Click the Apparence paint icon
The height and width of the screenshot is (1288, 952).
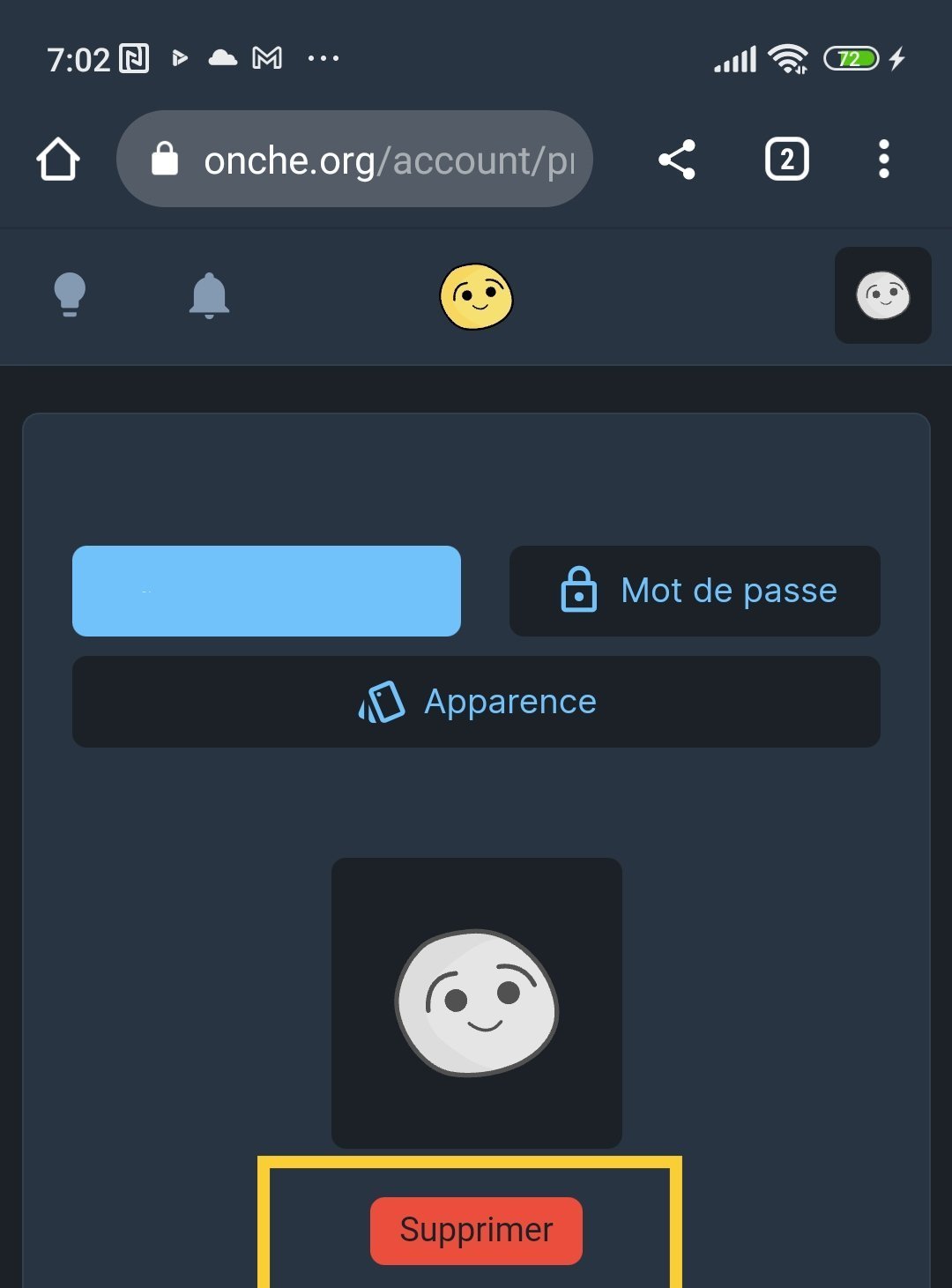point(379,702)
